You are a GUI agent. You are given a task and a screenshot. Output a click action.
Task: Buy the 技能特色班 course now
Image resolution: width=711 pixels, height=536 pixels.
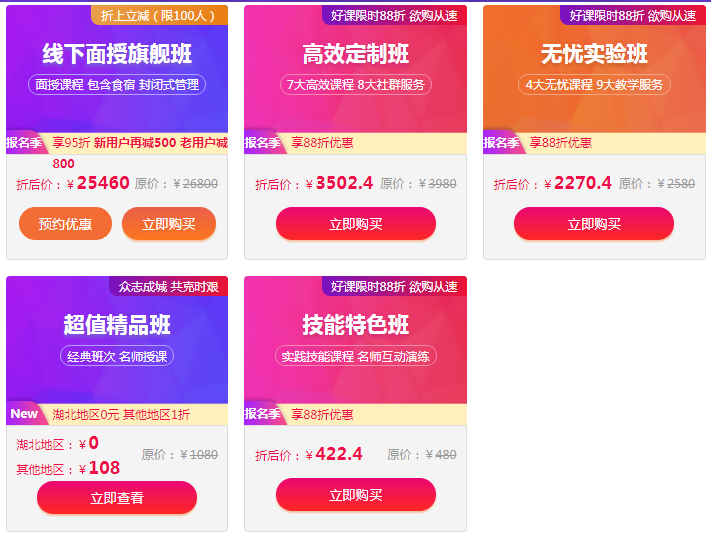(x=356, y=495)
